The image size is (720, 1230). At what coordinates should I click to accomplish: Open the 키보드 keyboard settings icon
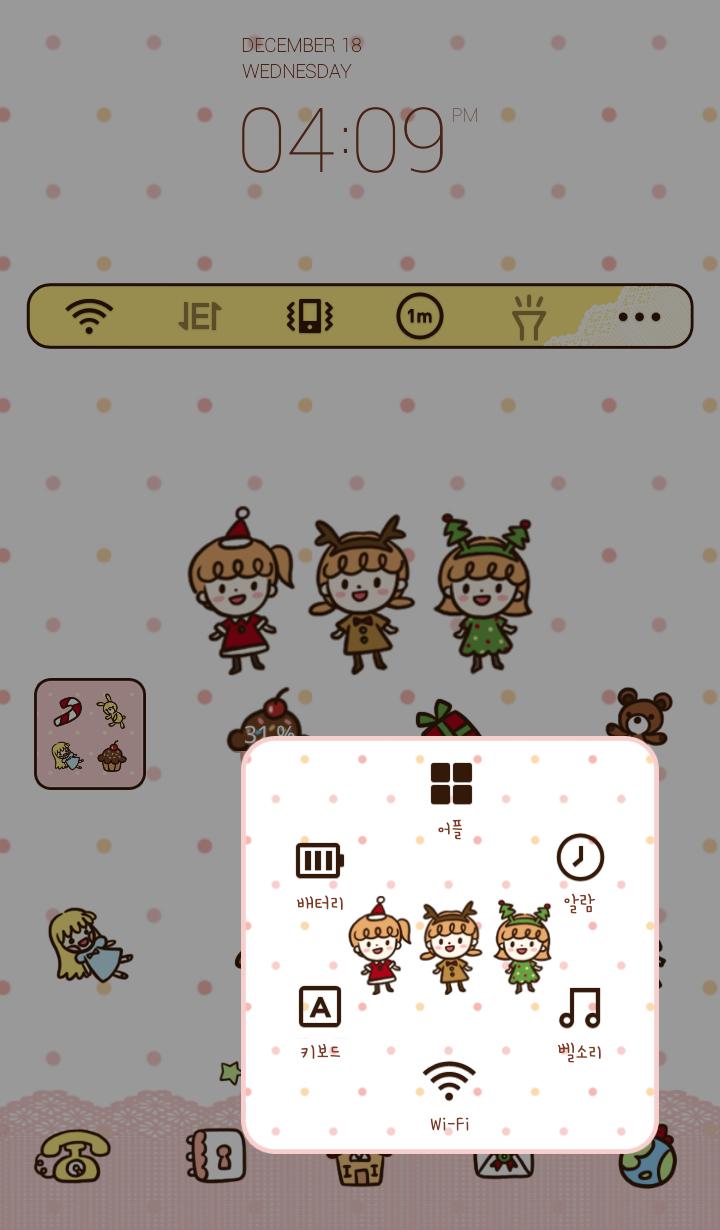319,1007
